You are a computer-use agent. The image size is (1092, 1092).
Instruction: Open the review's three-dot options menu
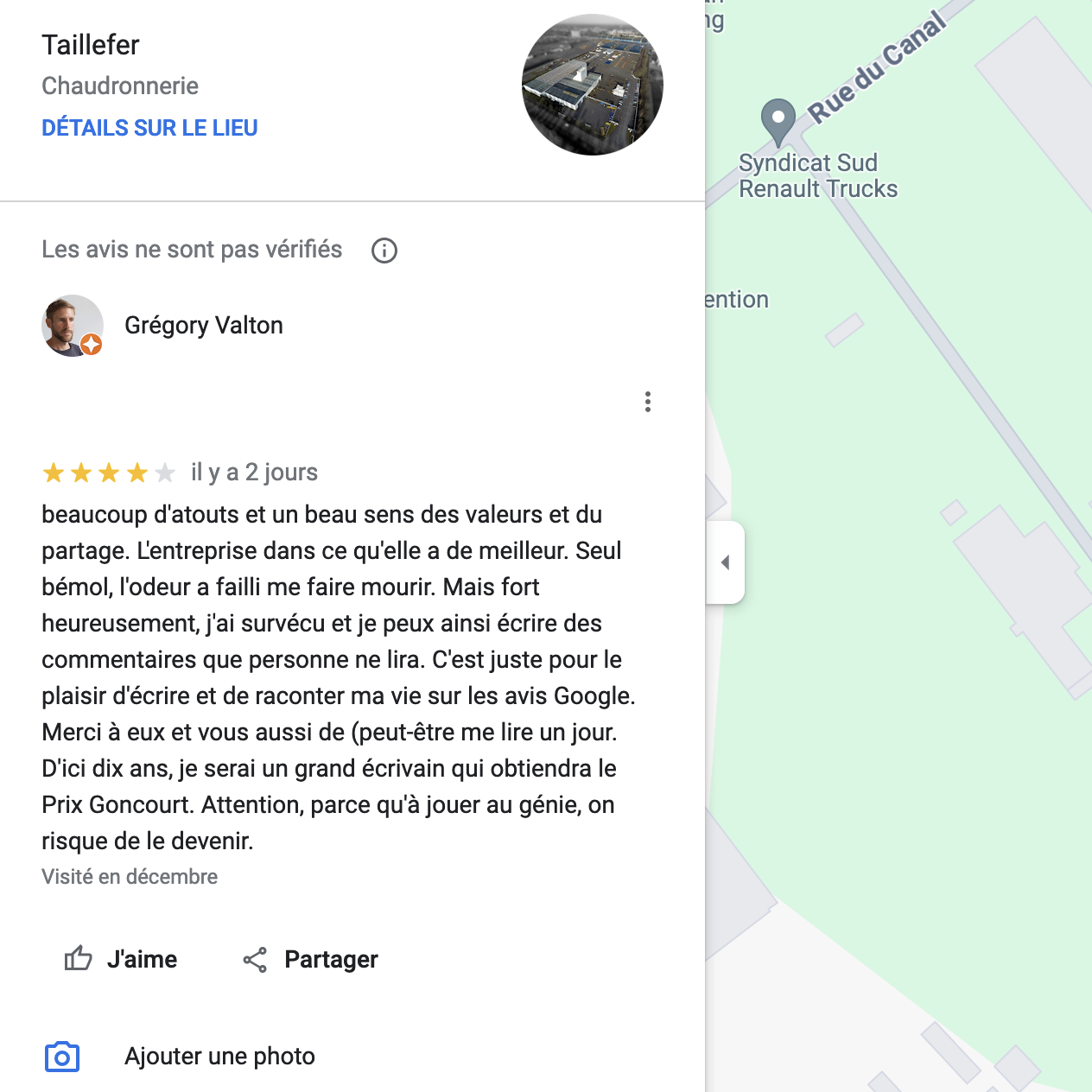click(x=648, y=402)
